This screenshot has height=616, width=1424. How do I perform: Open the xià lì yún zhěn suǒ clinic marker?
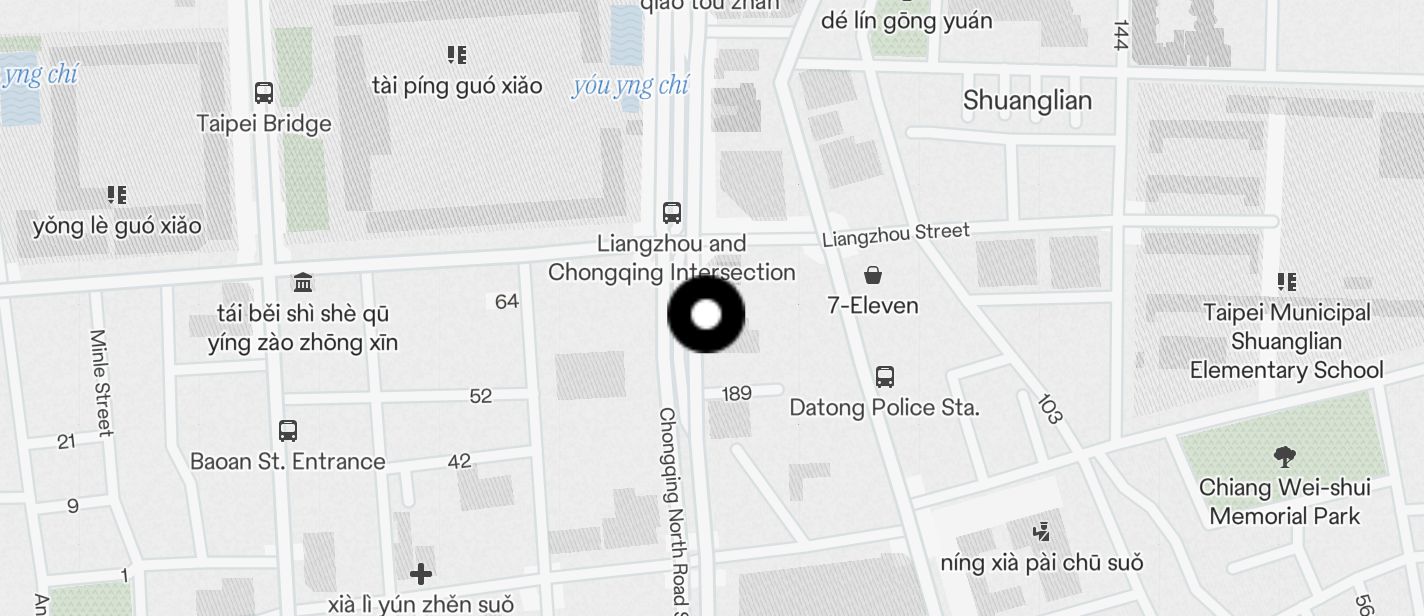click(x=421, y=574)
